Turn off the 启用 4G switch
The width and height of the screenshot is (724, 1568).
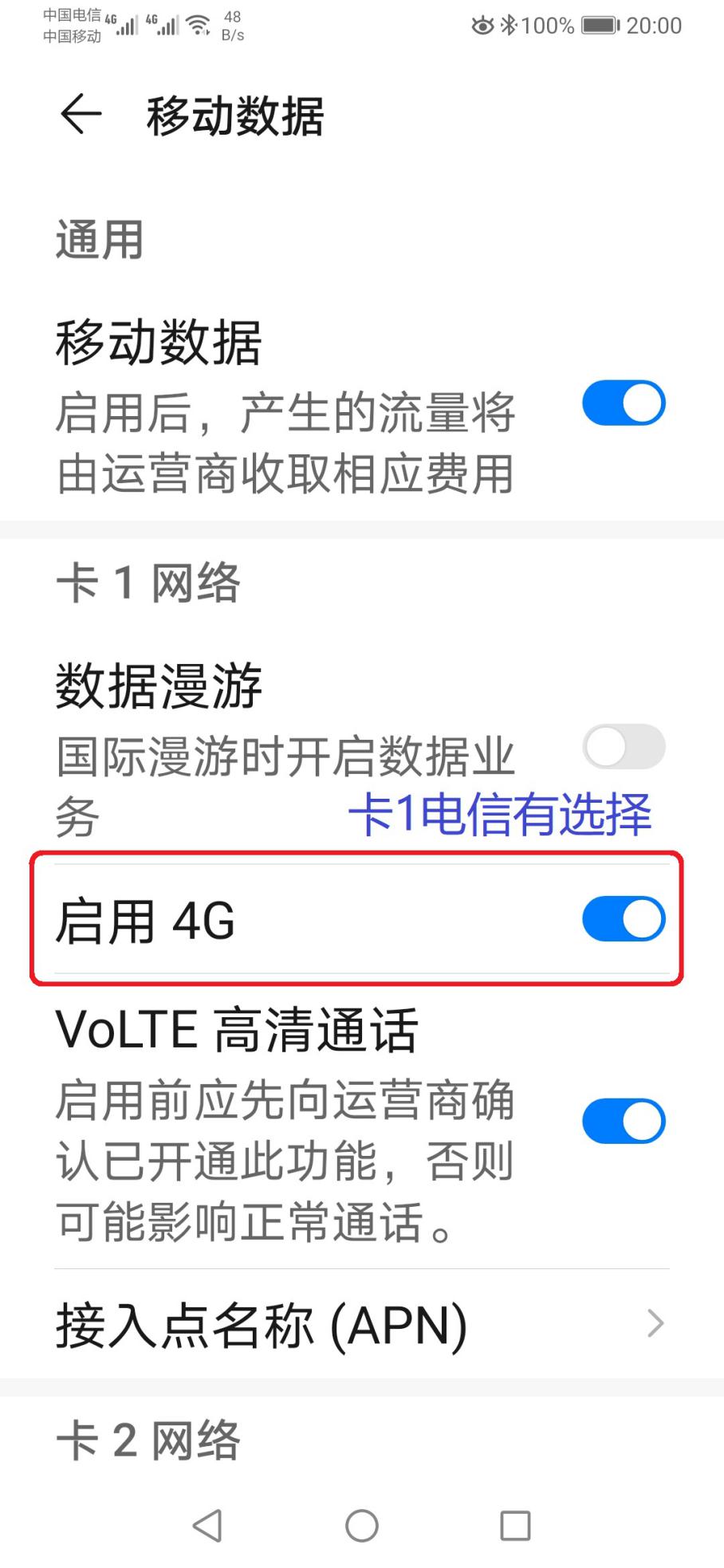pyautogui.click(x=624, y=918)
